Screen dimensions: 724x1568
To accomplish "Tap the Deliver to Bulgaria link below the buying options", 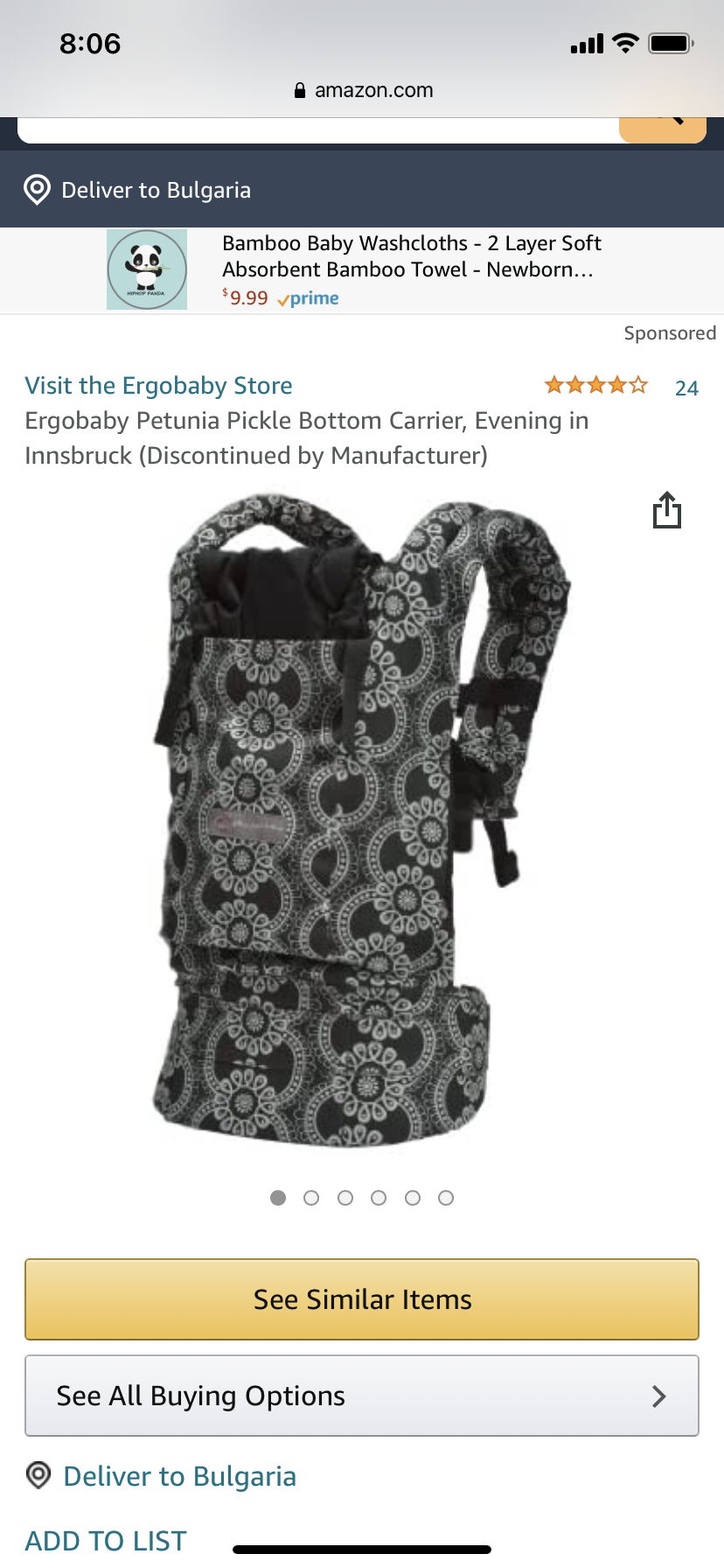I will [179, 1476].
